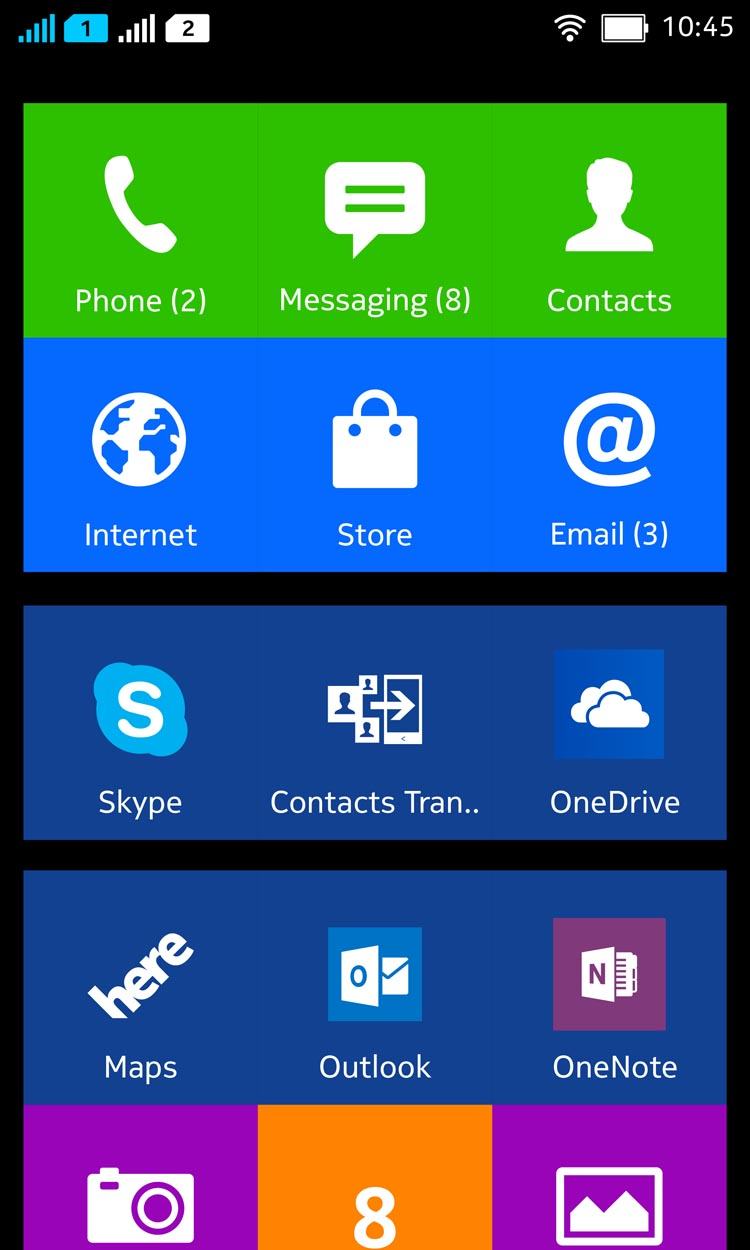Open HERE Maps
The height and width of the screenshot is (1250, 750).
pos(141,988)
